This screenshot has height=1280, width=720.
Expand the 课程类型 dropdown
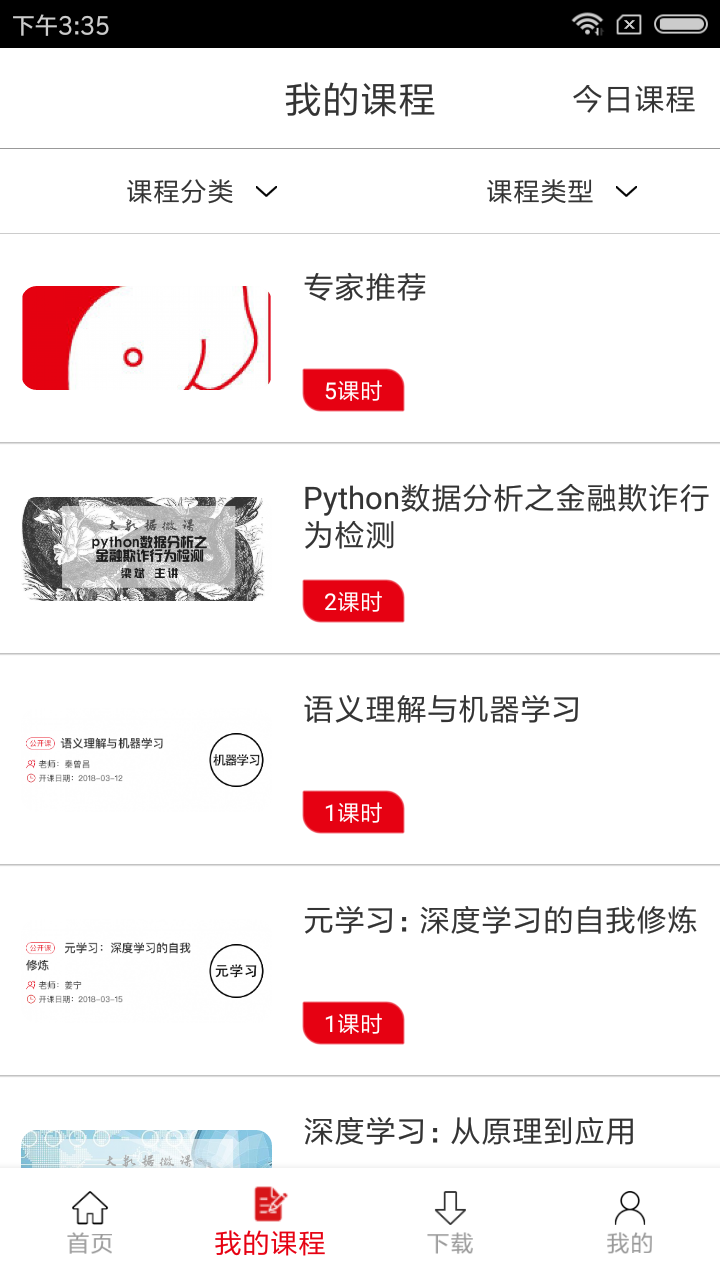(561, 191)
